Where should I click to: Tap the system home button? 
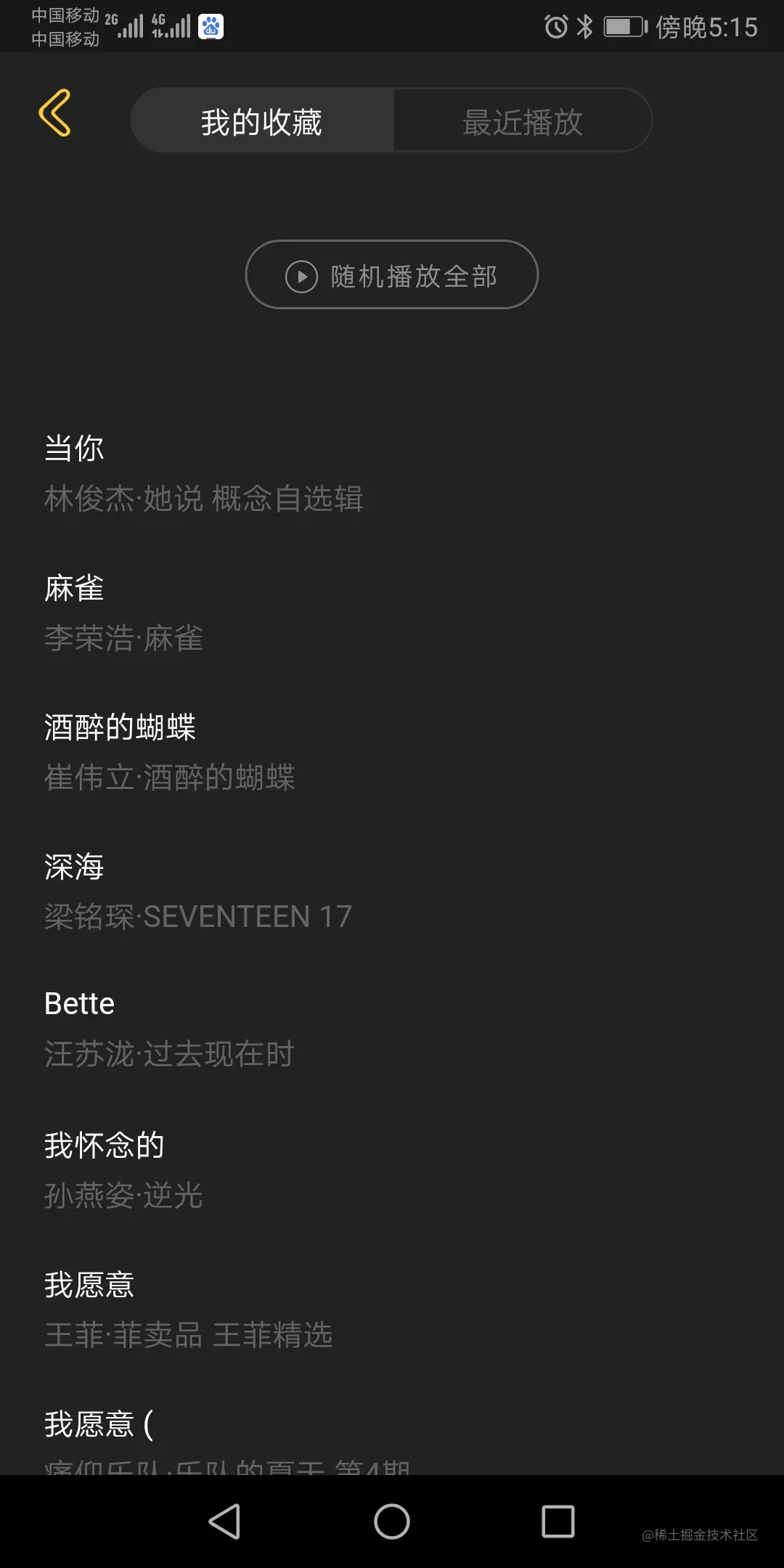392,1522
